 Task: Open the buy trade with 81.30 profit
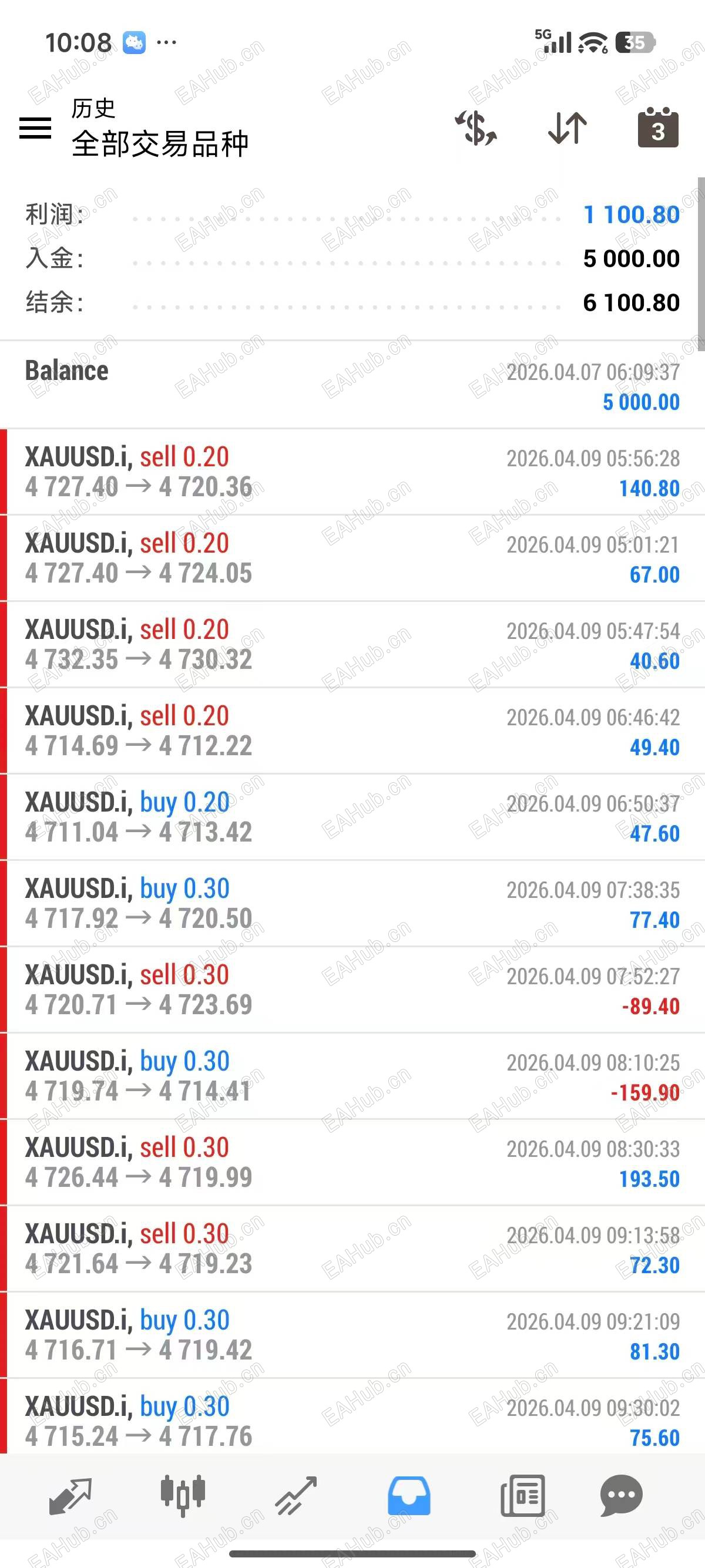(352, 1335)
